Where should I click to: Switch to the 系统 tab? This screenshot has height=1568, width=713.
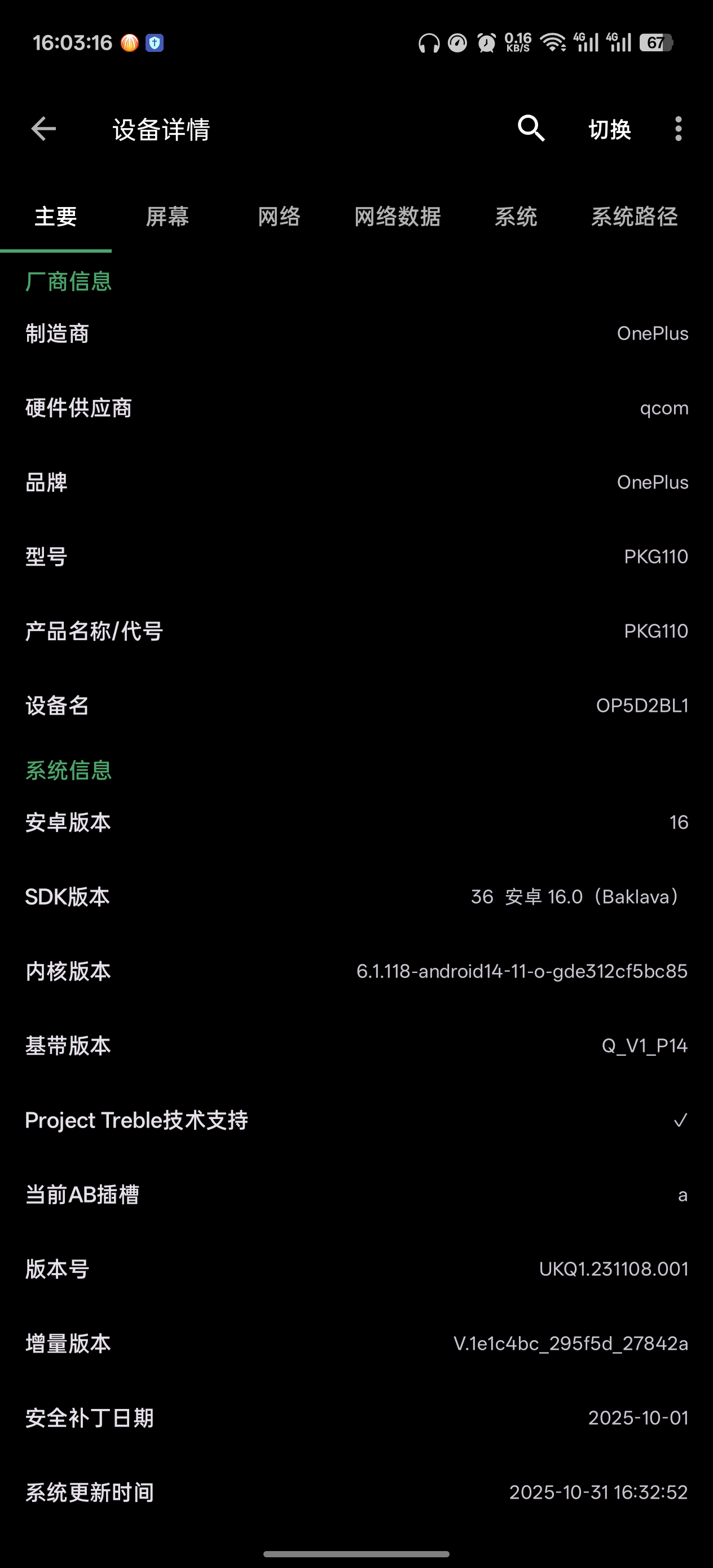pos(516,217)
